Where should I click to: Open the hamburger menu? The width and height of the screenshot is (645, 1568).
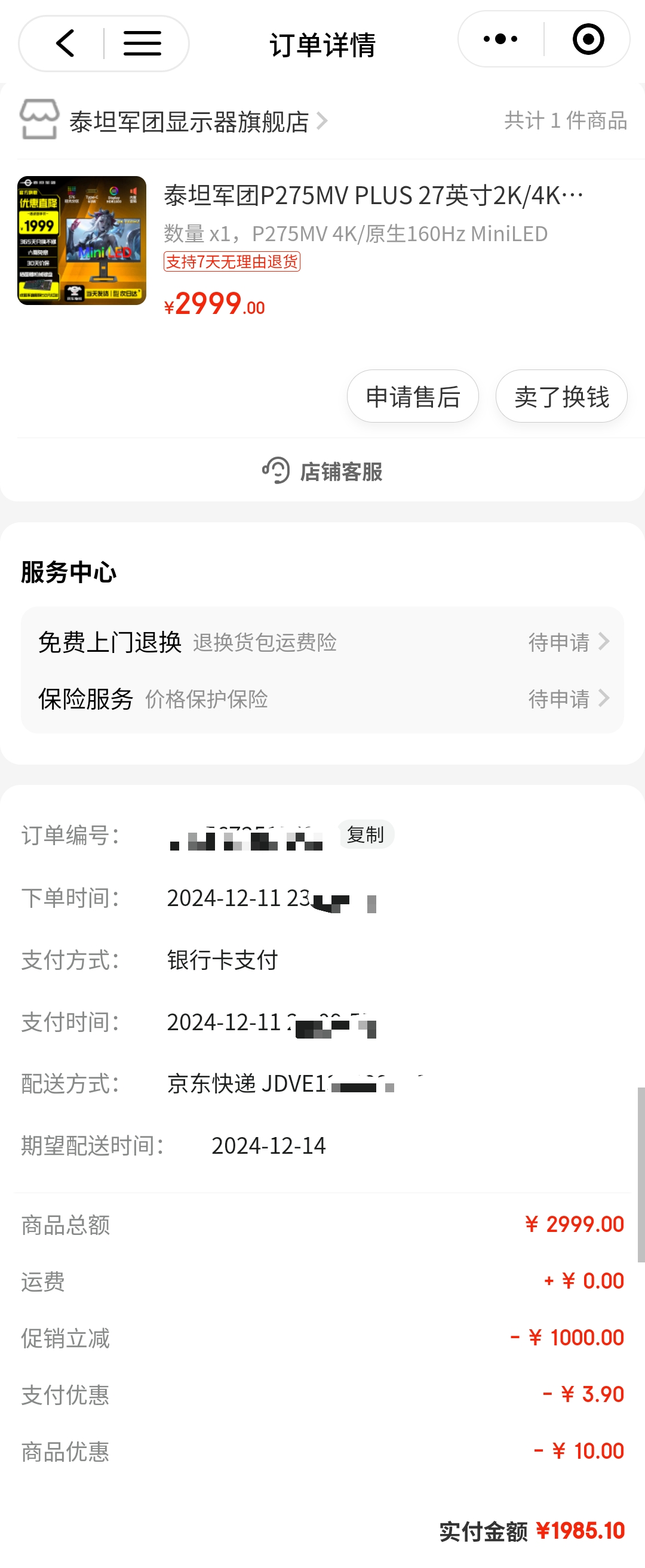point(142,43)
